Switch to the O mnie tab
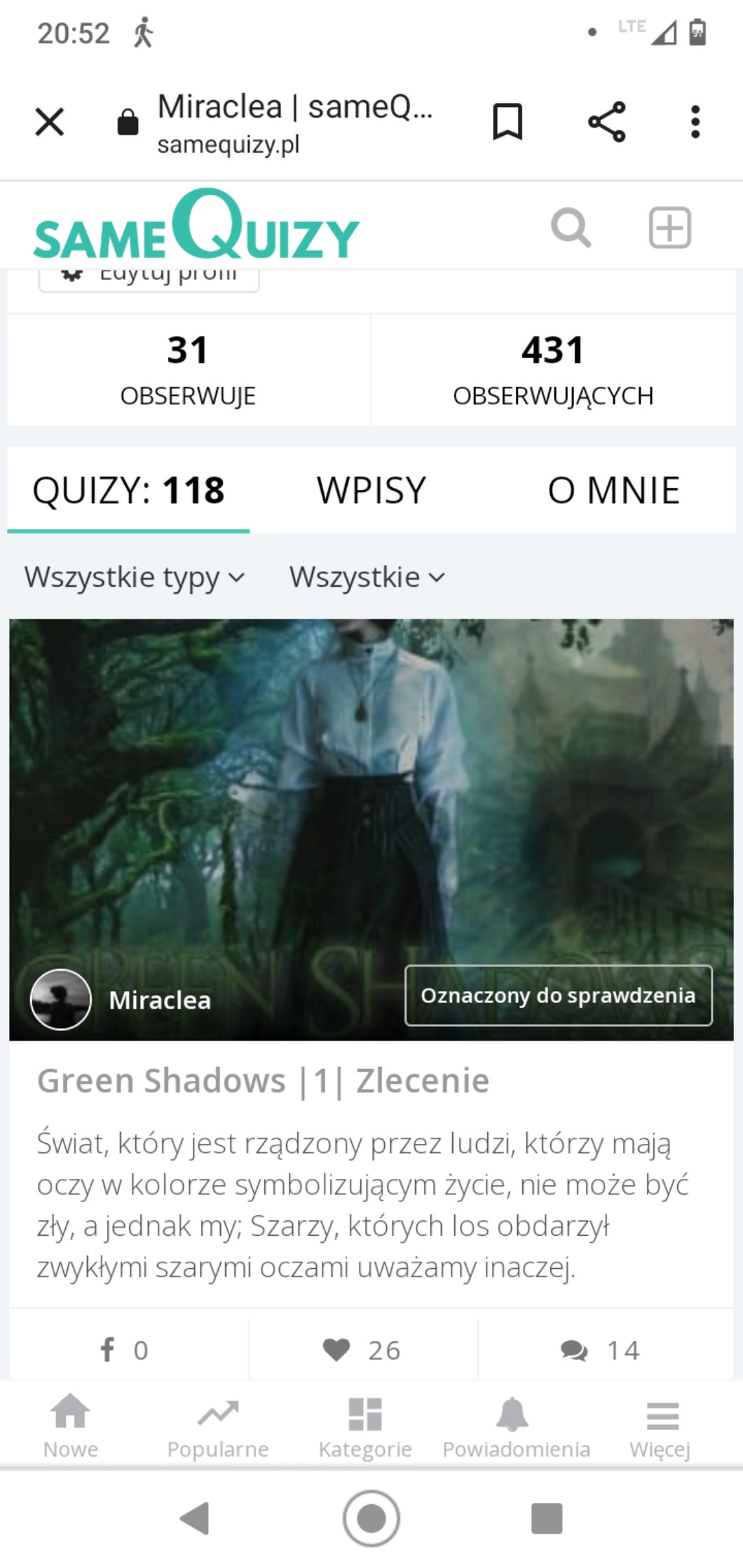Viewport: 743px width, 1568px height. point(613,490)
